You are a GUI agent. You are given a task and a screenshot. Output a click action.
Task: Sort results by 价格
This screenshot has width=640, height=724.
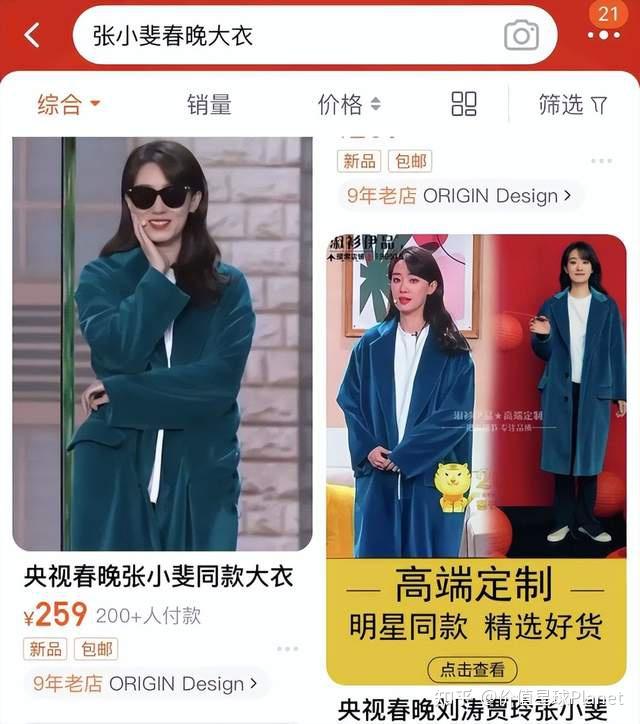pos(349,104)
